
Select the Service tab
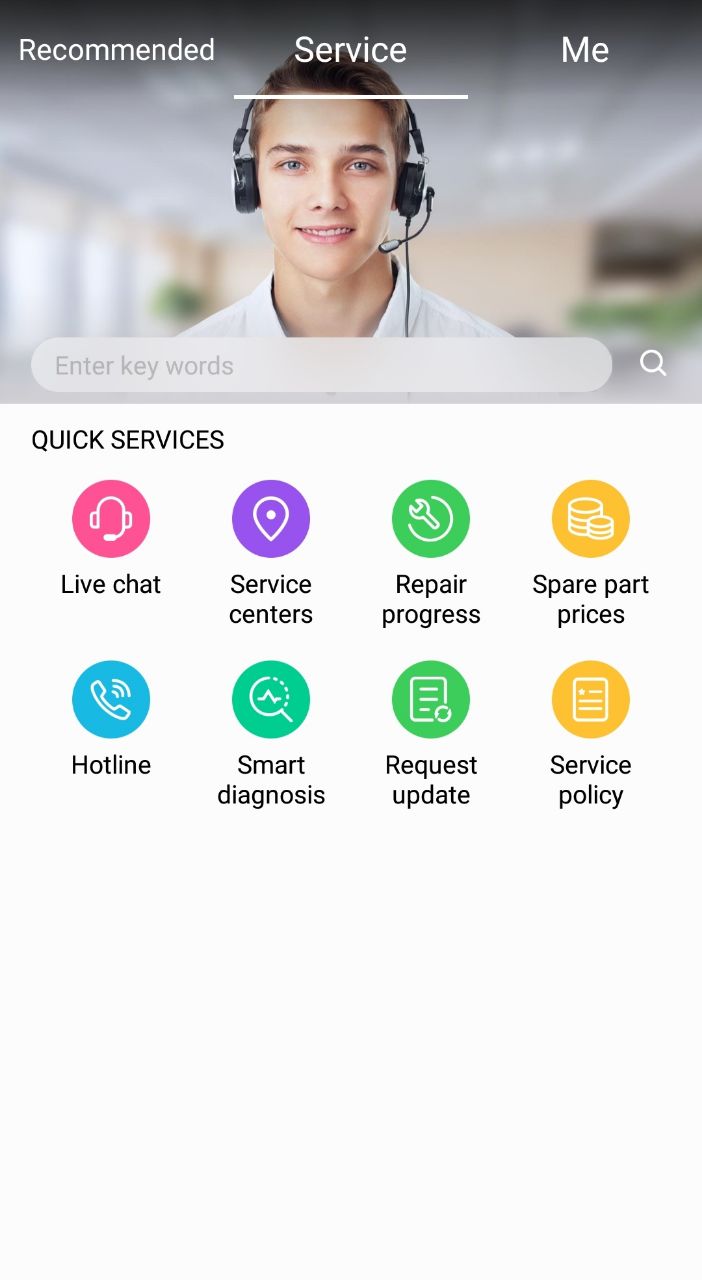(350, 50)
